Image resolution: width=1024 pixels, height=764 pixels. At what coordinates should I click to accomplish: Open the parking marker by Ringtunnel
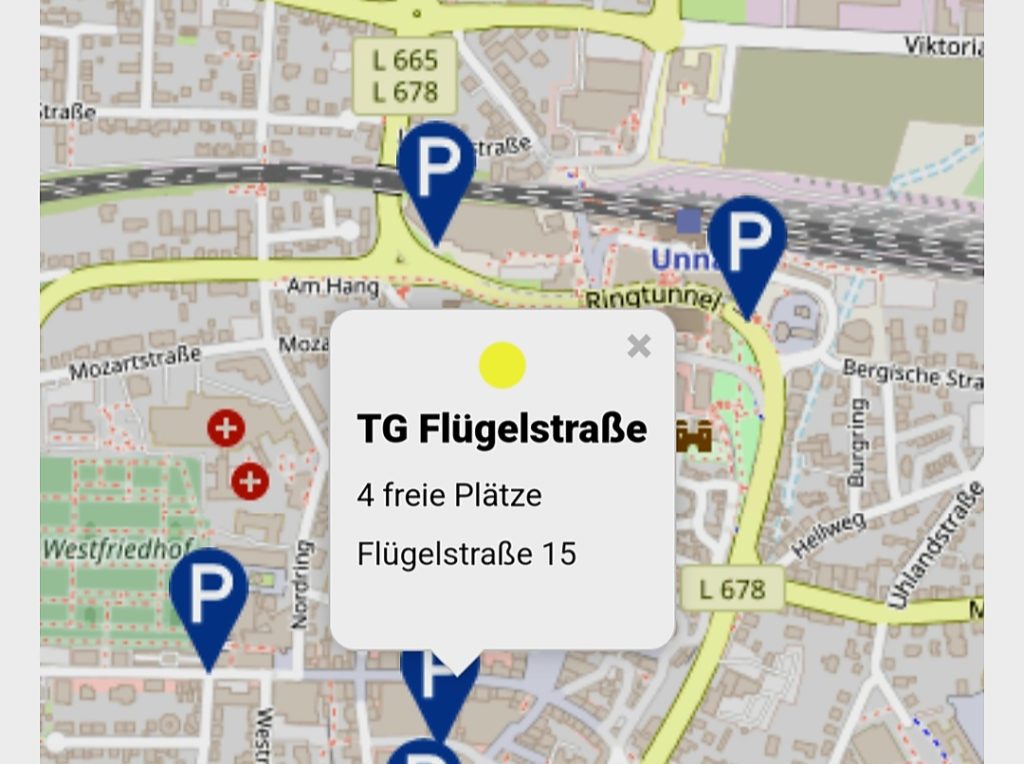click(x=747, y=246)
